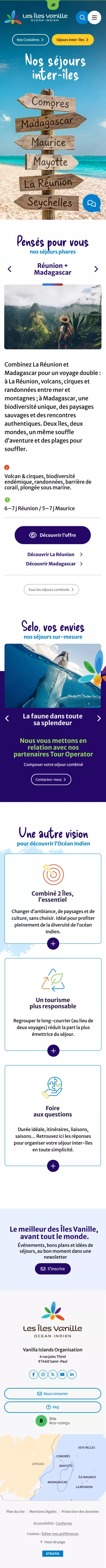Tap Découvrir l'offre button

(52, 535)
